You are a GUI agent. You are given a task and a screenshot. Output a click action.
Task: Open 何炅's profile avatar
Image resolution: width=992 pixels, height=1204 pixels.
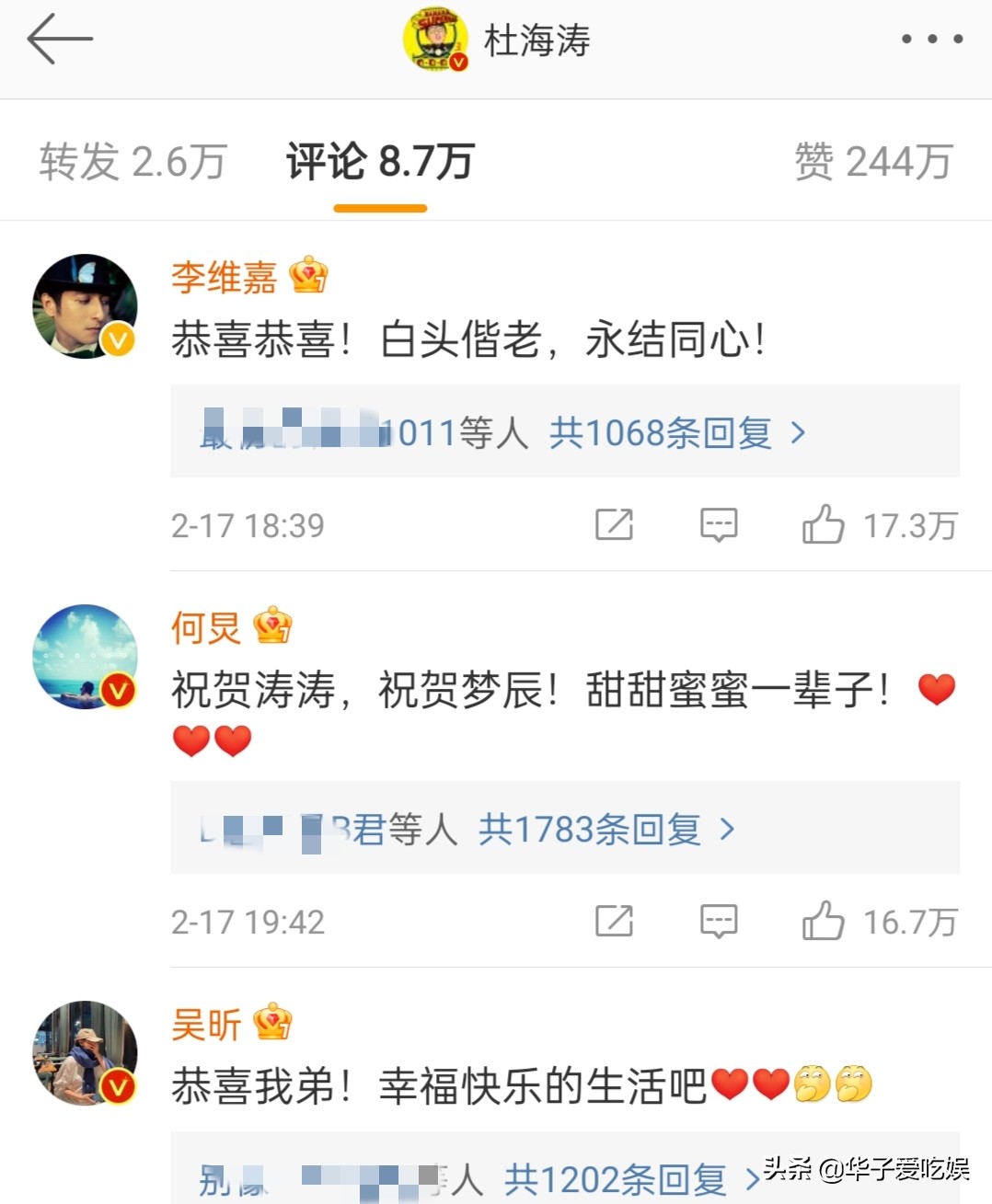pos(85,657)
